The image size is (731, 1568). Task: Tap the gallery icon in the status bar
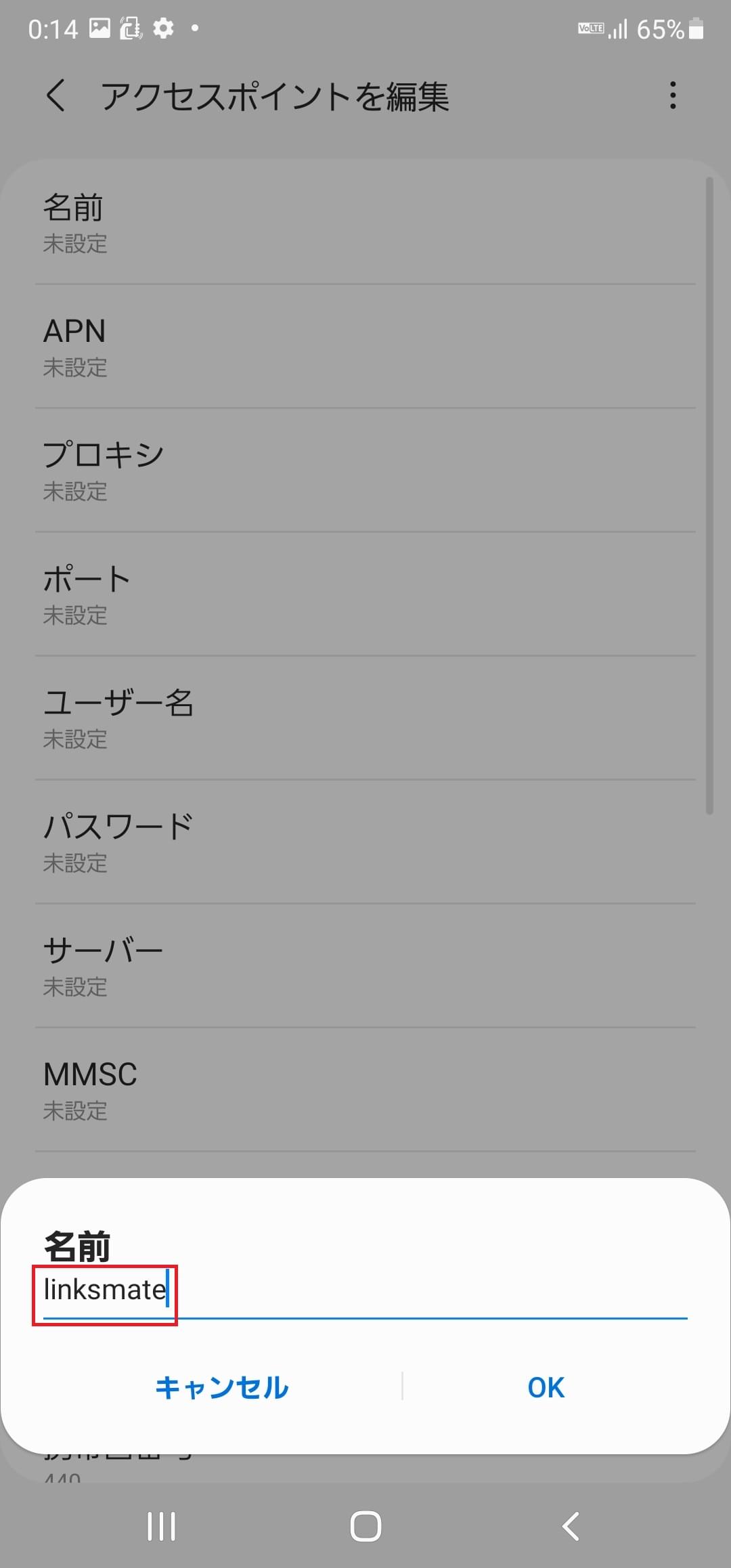[x=99, y=27]
